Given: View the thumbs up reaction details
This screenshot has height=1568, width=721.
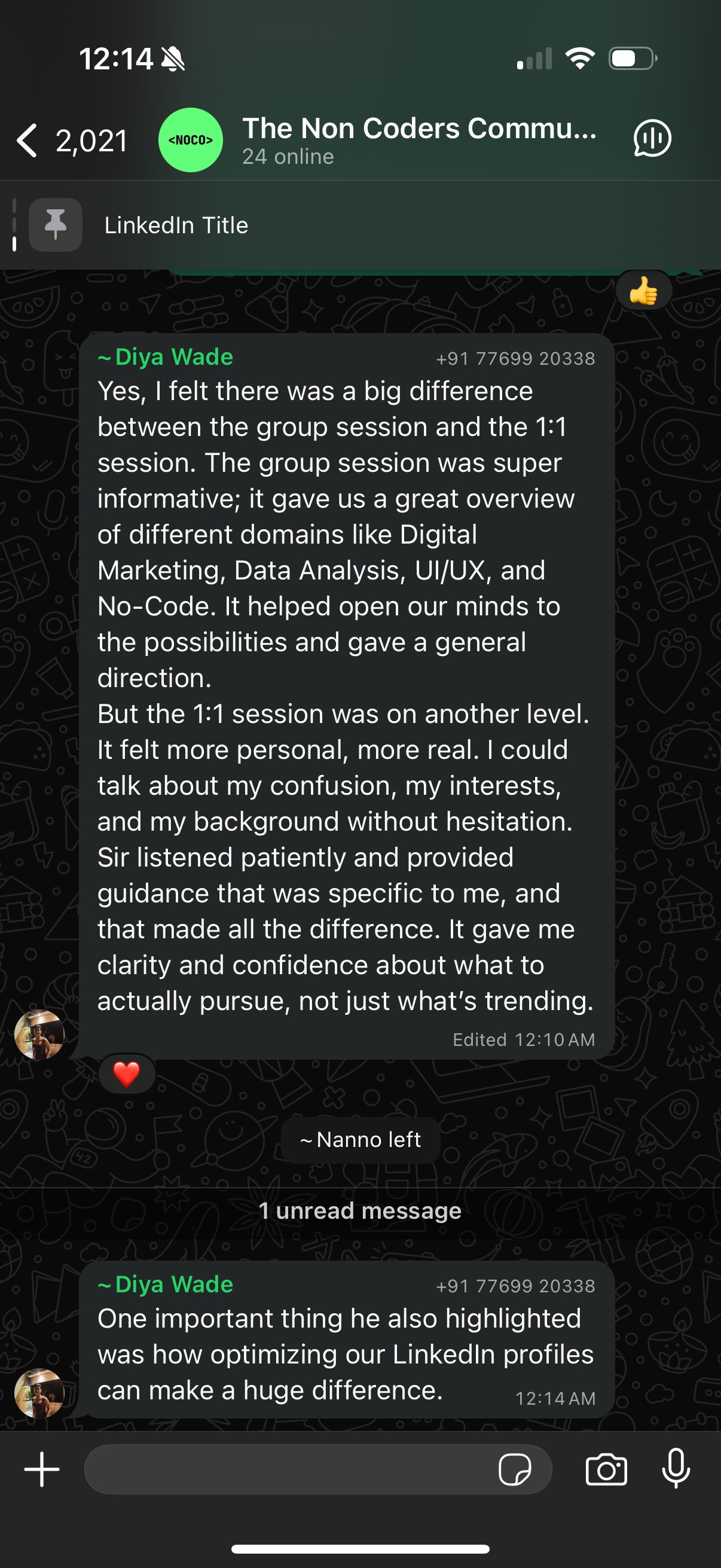Looking at the screenshot, I should (643, 292).
